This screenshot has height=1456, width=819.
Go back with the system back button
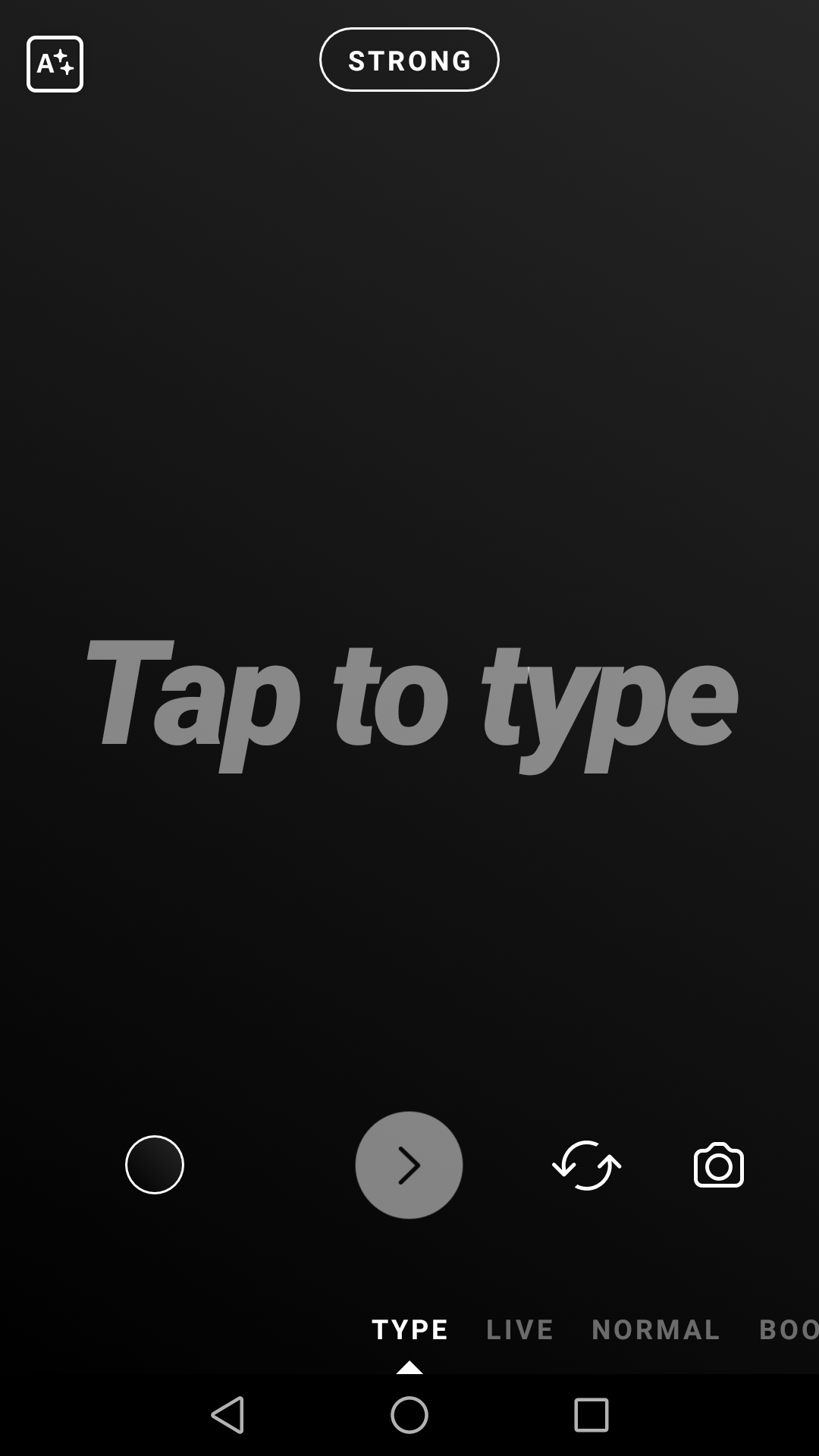tap(227, 1415)
